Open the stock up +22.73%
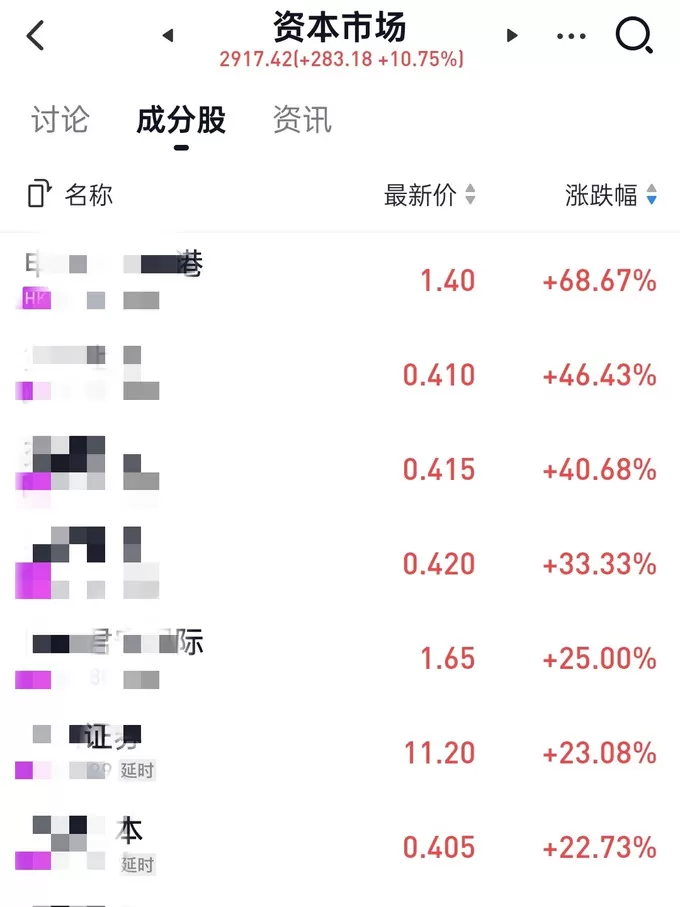 340,847
